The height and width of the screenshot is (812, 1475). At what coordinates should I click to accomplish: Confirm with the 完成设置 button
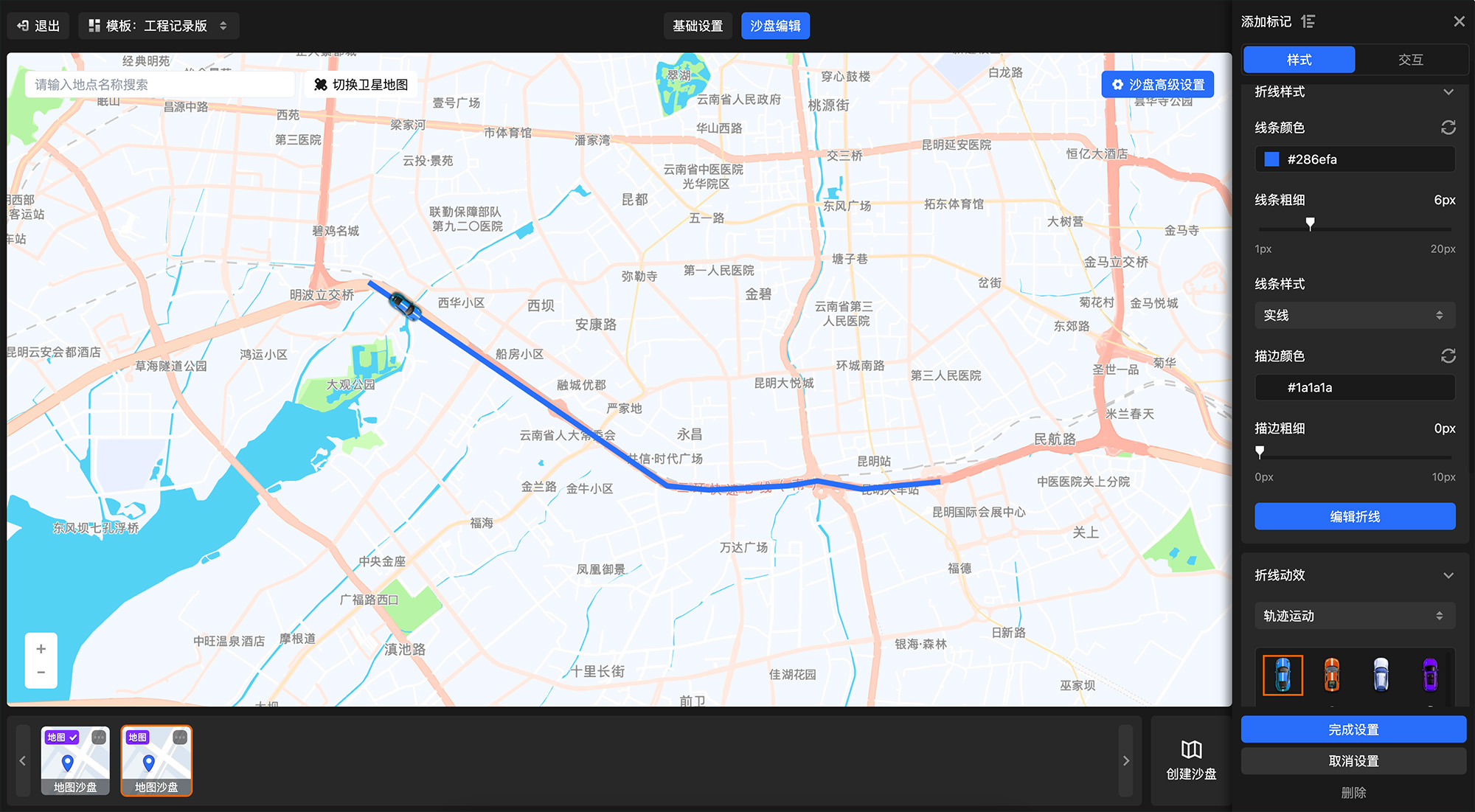pyautogui.click(x=1353, y=729)
